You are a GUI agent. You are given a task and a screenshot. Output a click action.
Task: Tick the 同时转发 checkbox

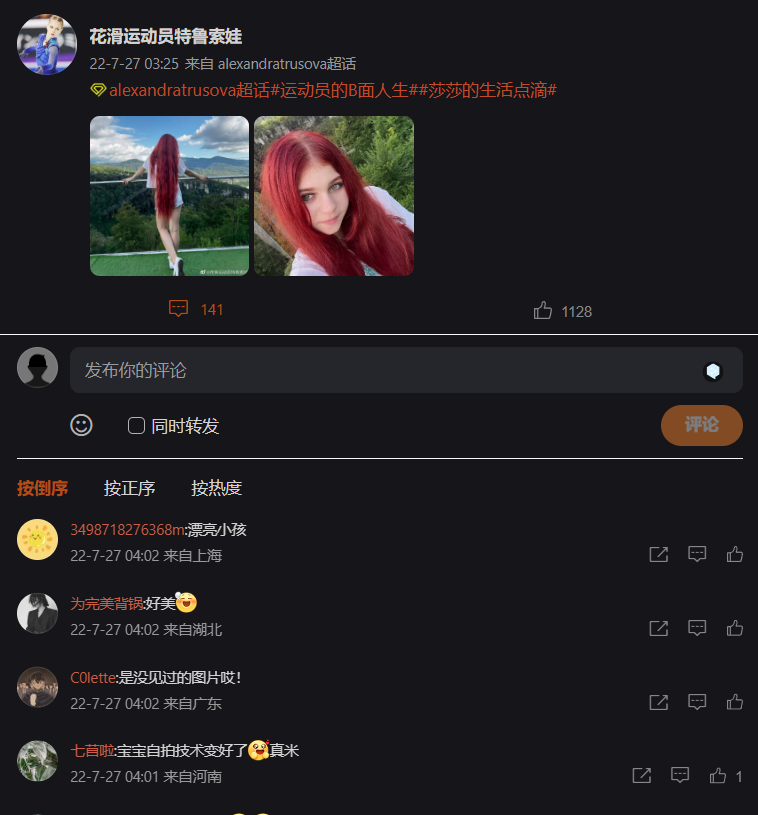[137, 426]
